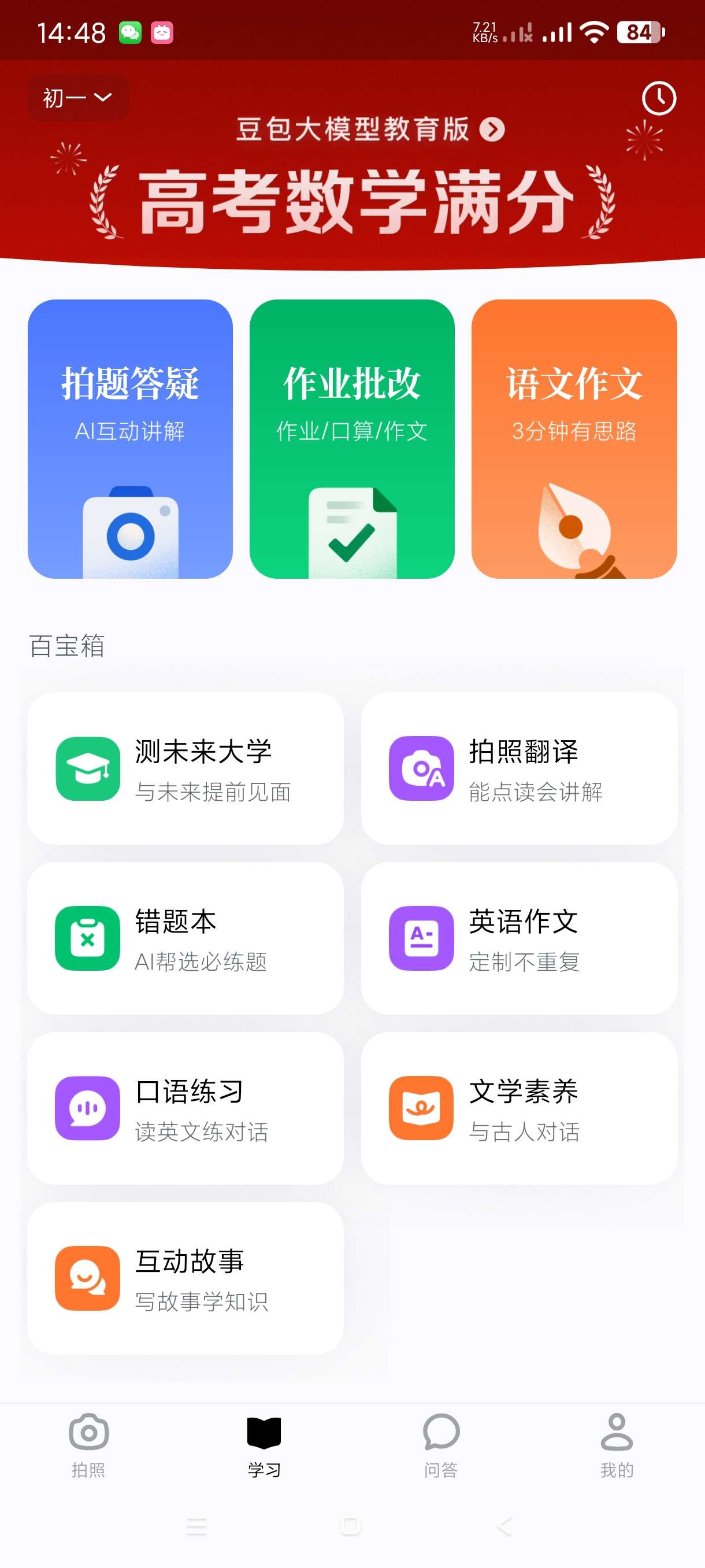Expand the 初一 grade dropdown
Screen dimensions: 705x1568
pos(77,97)
